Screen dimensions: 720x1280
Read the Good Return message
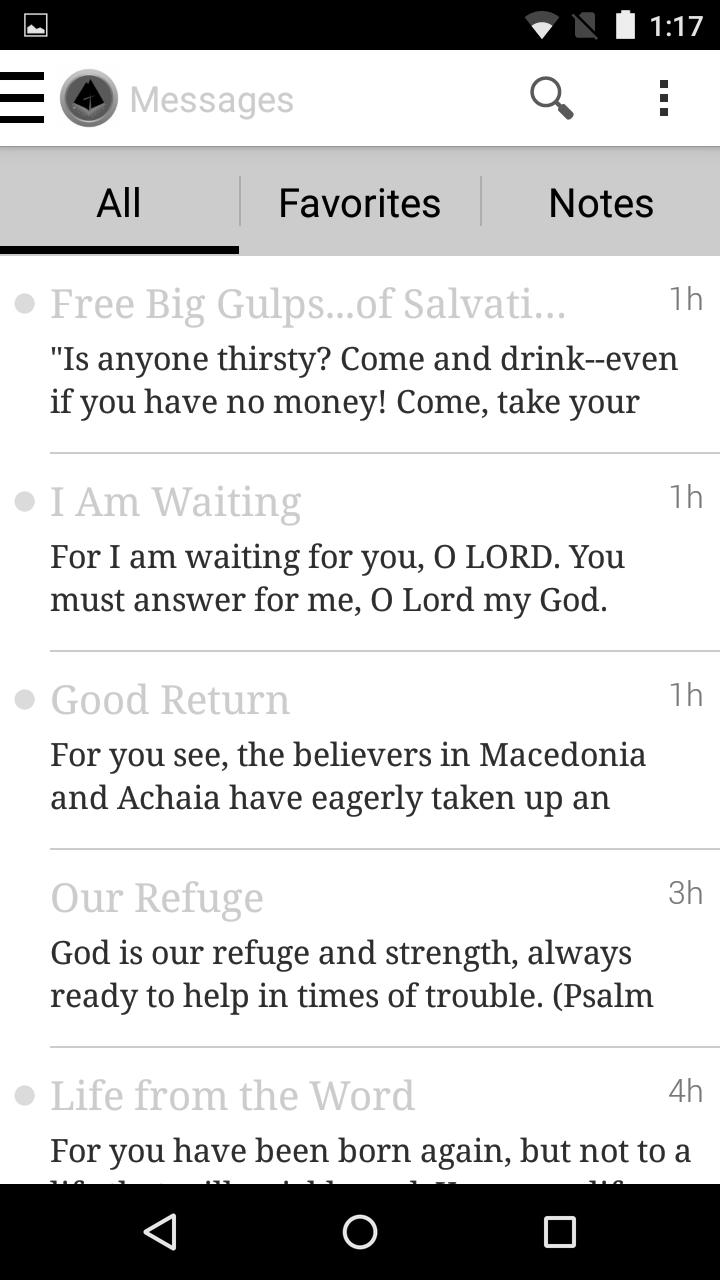(360, 750)
